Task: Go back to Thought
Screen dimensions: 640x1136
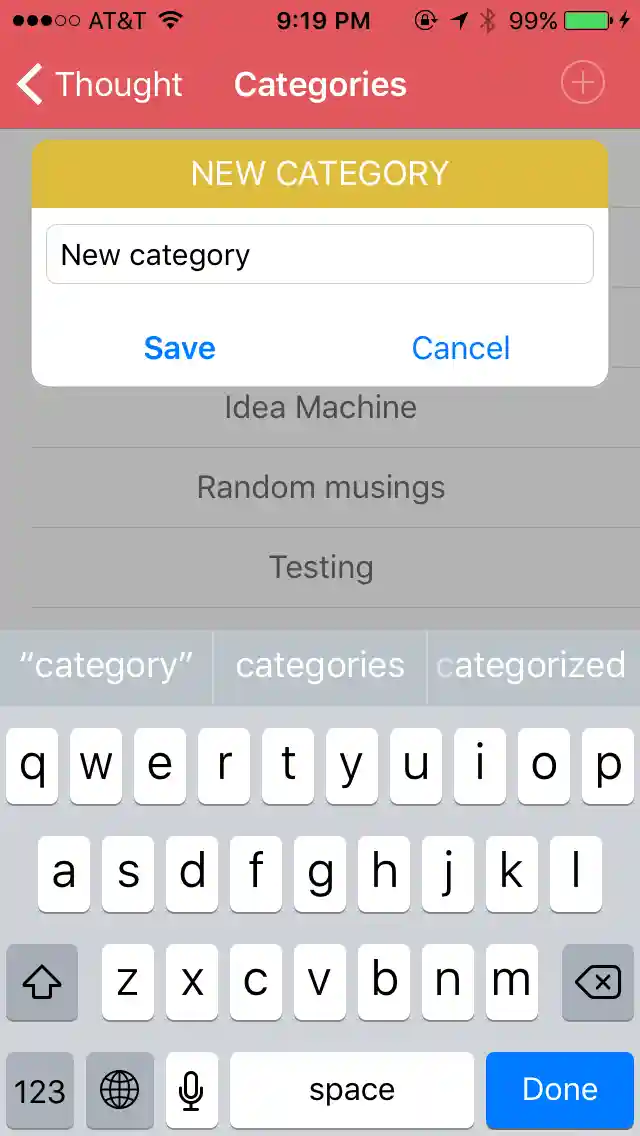Action: pyautogui.click(x=101, y=85)
